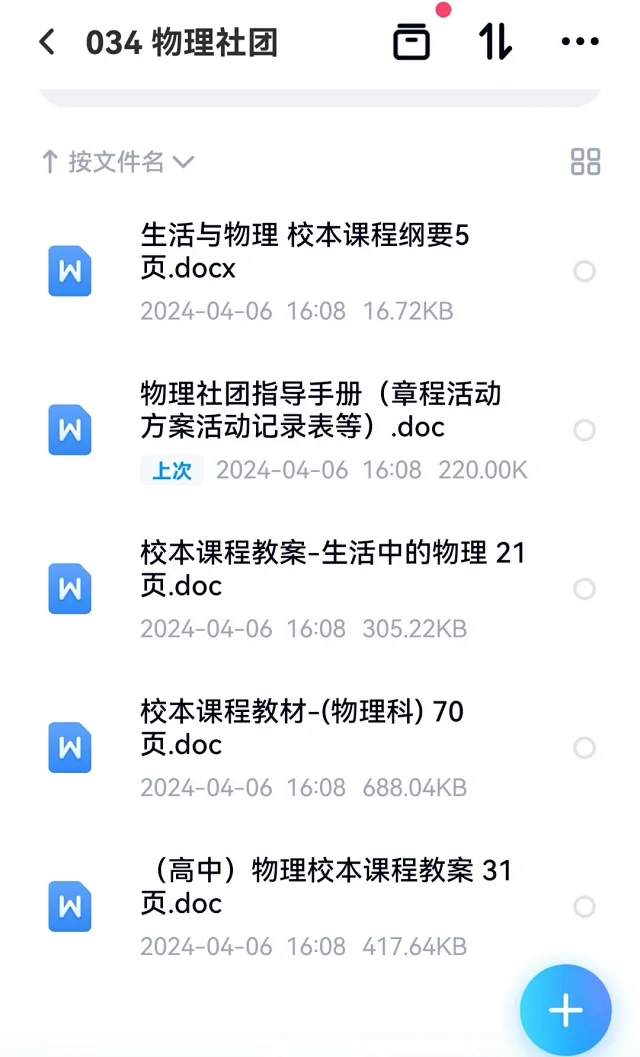The height and width of the screenshot is (1057, 640).
Task: Select 校本课程教案-生活中的物理 file circle
Action: coord(585,589)
